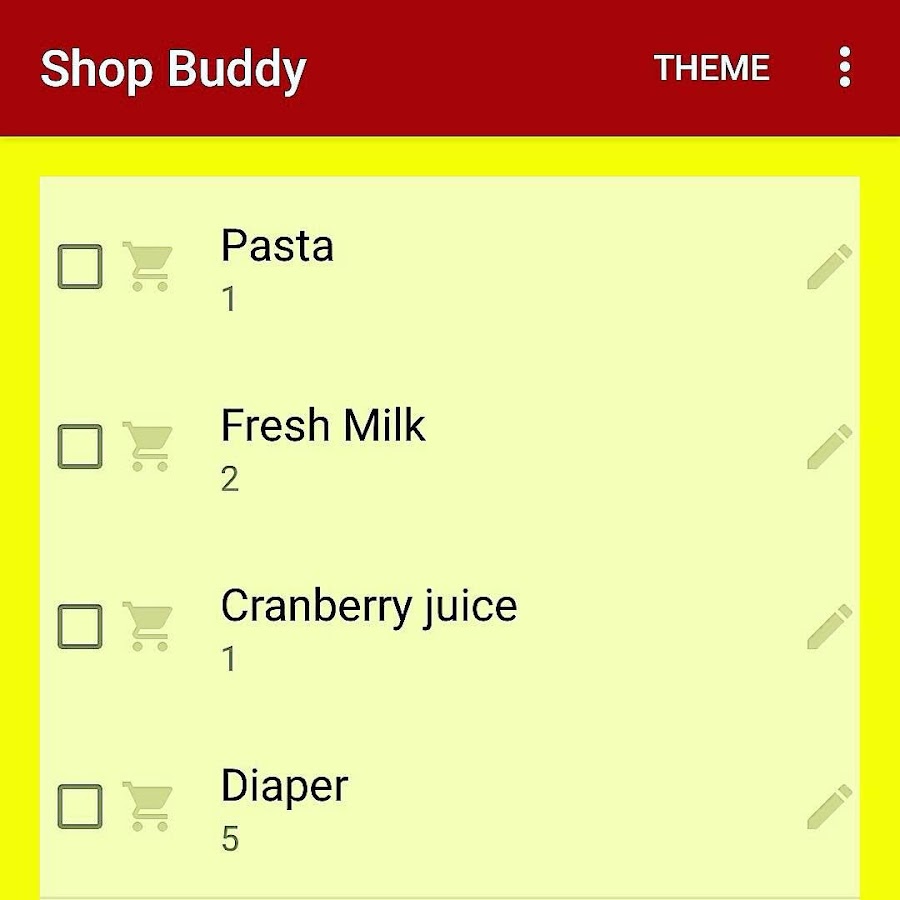Edit the Pasta item
Screen dimensions: 900x900
pos(829,267)
